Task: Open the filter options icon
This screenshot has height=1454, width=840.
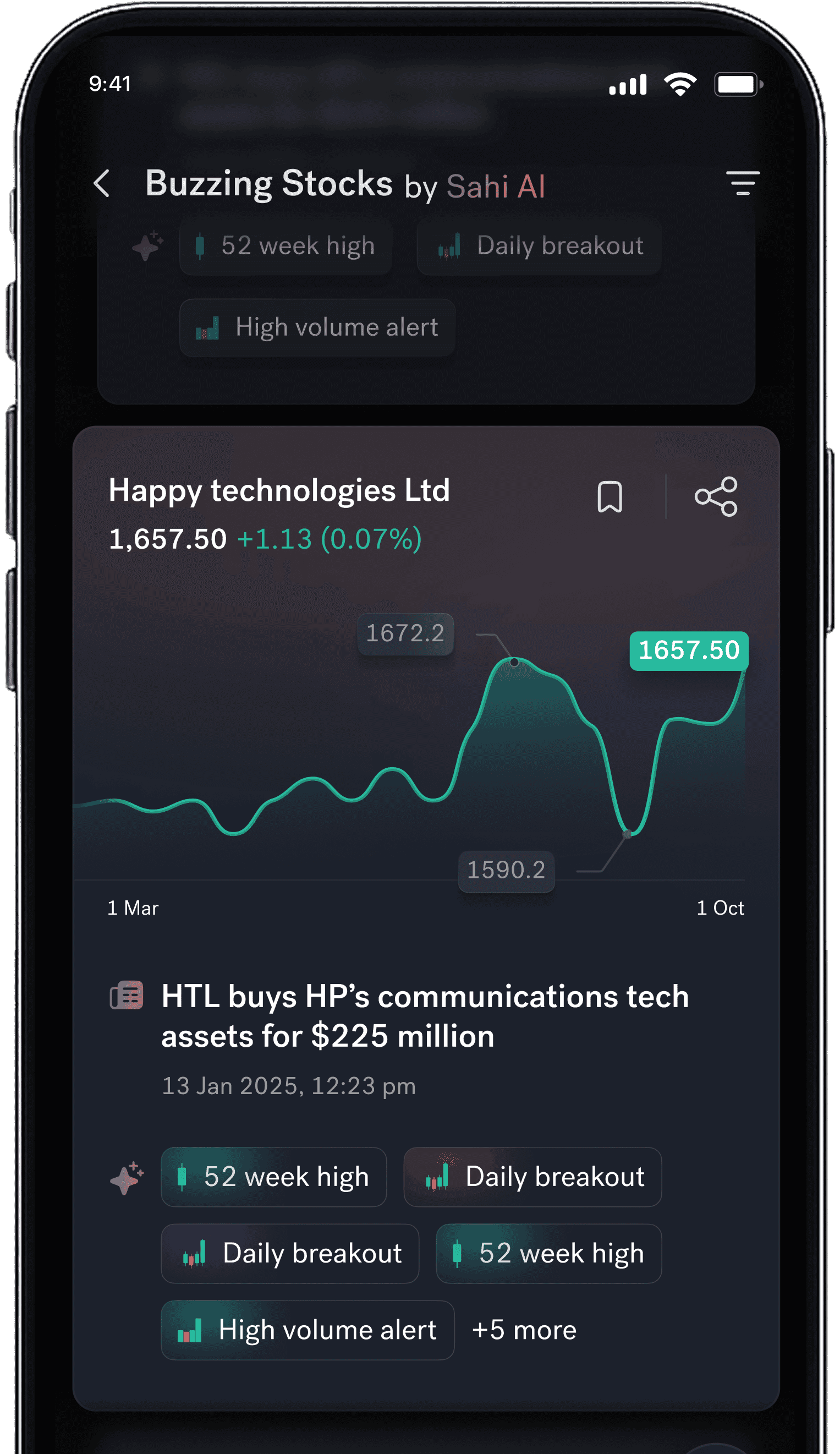Action: (x=743, y=183)
